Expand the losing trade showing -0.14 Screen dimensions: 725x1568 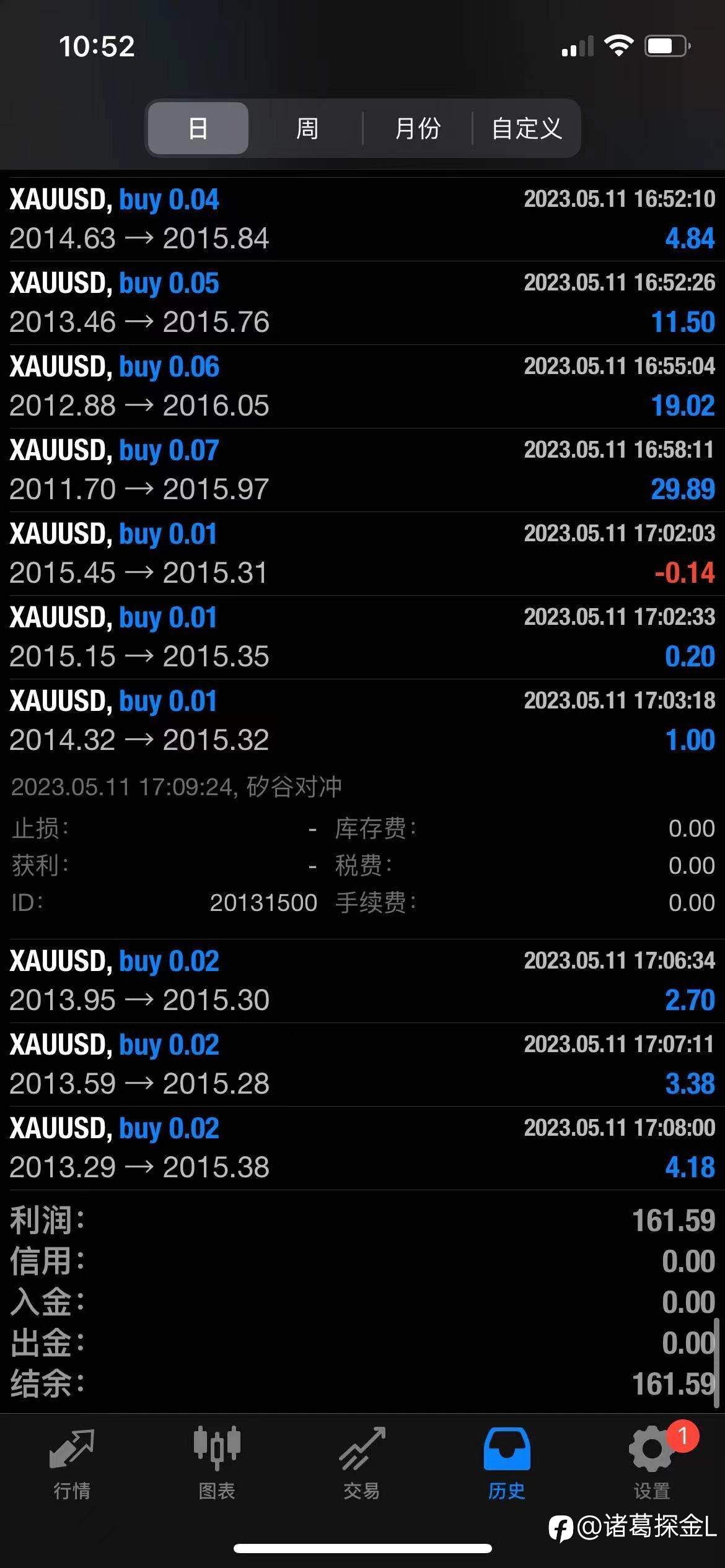tap(362, 554)
